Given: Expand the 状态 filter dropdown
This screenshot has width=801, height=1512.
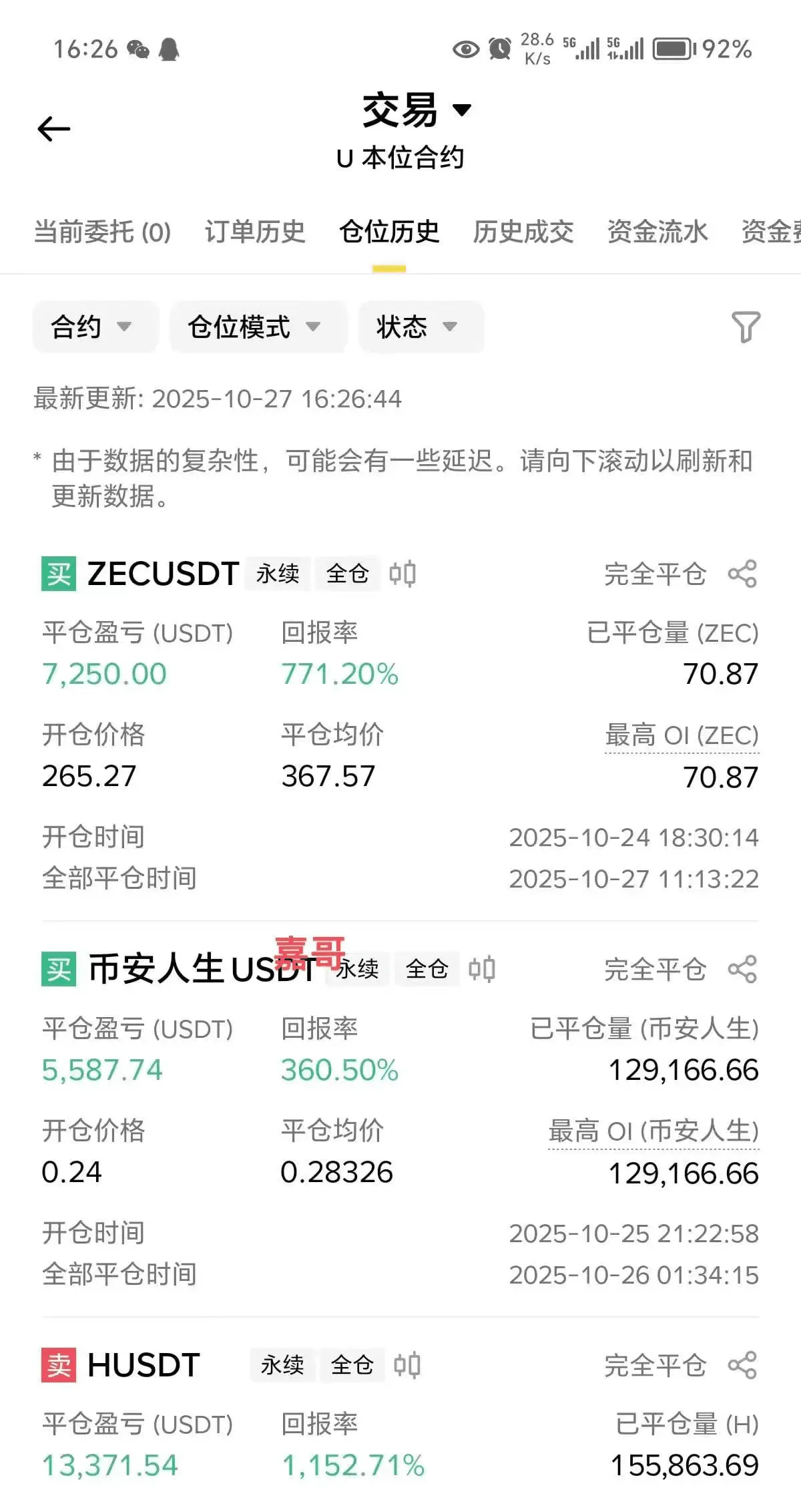Looking at the screenshot, I should pyautogui.click(x=421, y=327).
